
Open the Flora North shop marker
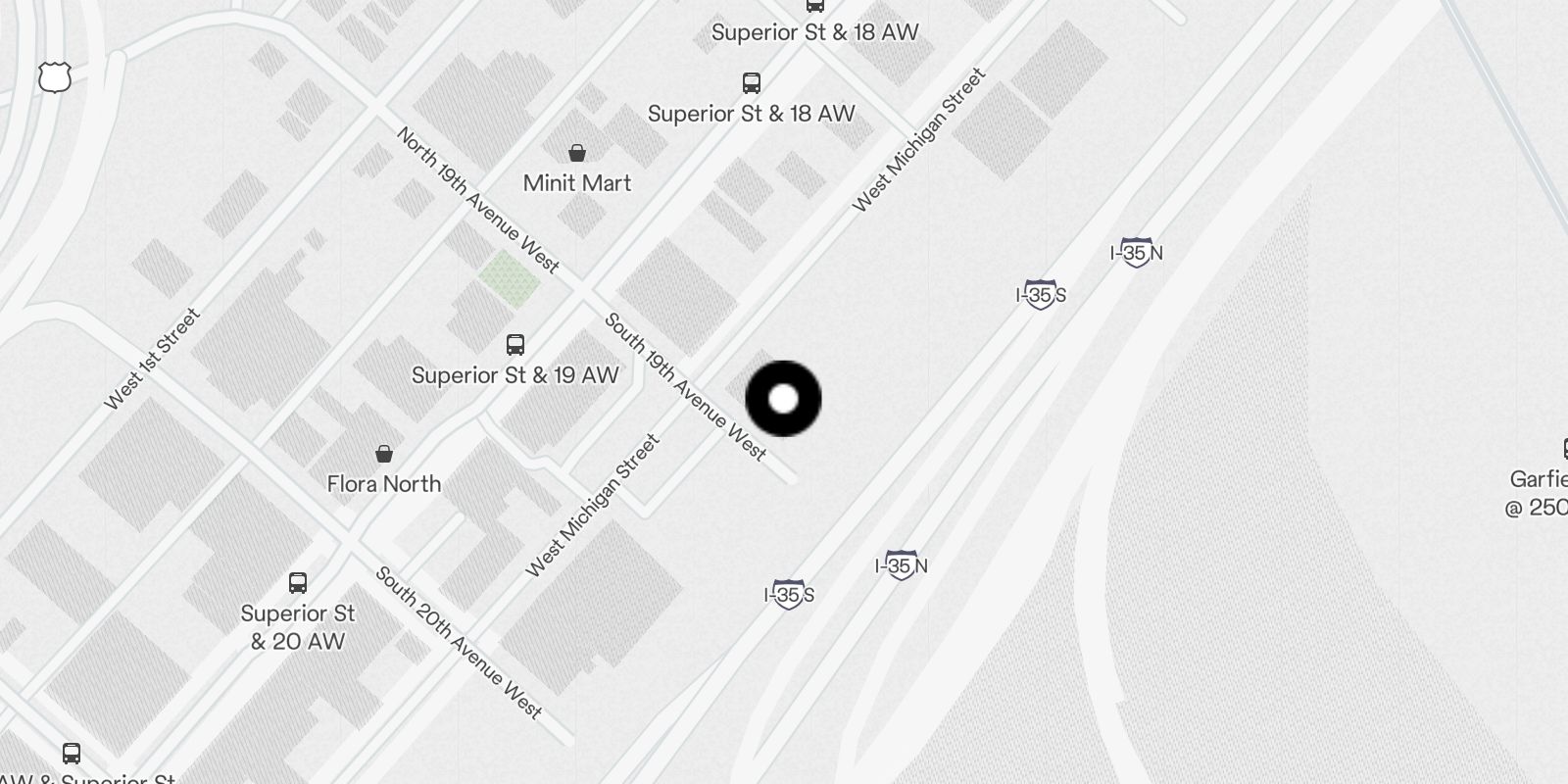[x=384, y=454]
